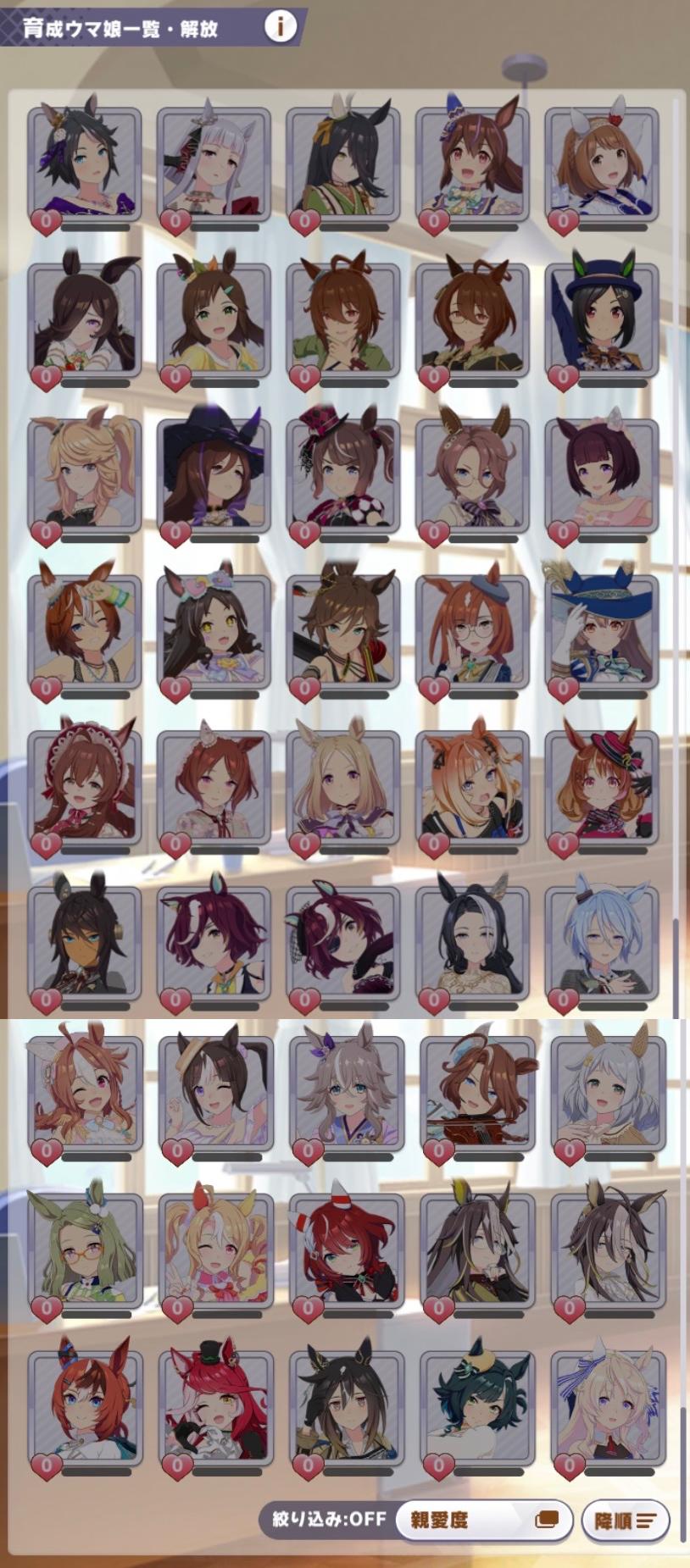The width and height of the screenshot is (690, 1568).
Task: Select the red-haired character with a small black top hat
Action: (x=215, y=1406)
